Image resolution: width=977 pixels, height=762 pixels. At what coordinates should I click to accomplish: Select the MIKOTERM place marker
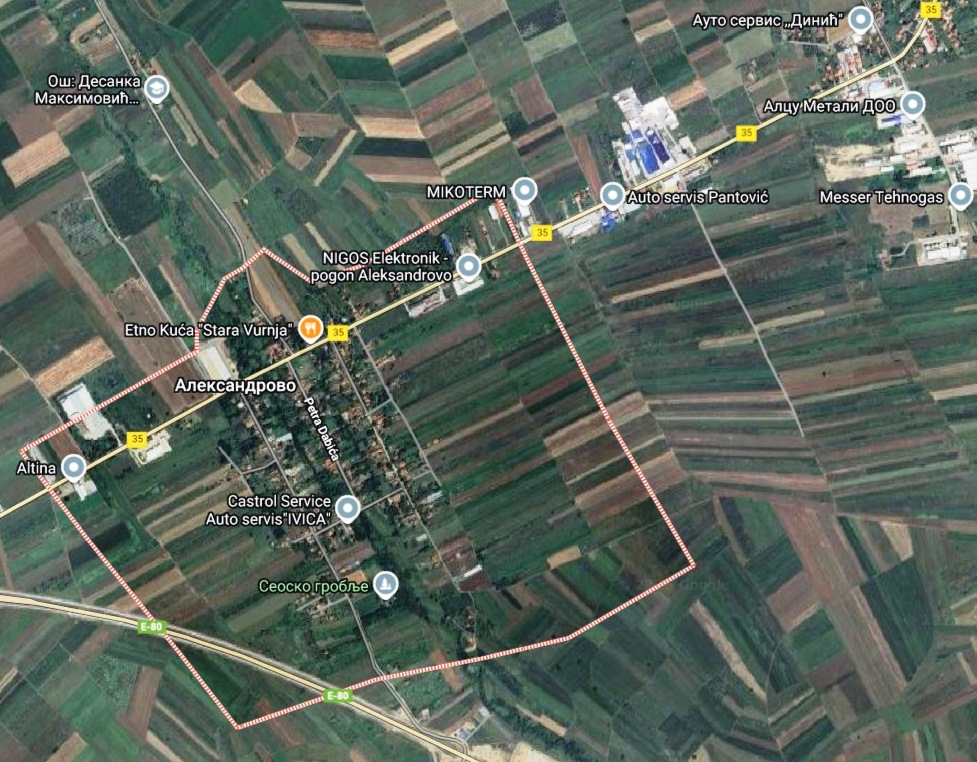click(524, 189)
